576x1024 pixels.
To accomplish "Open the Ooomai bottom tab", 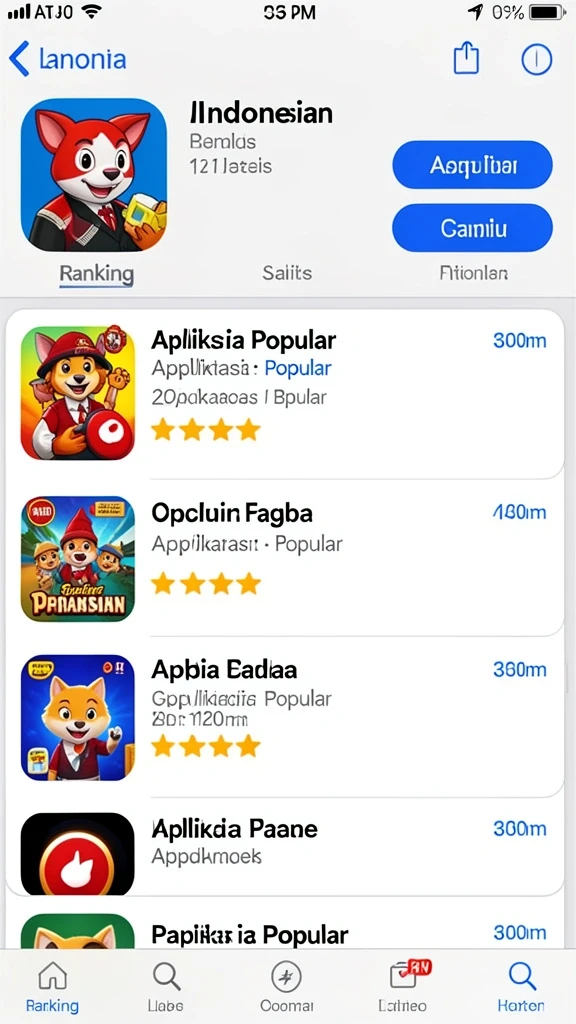I will point(287,986).
